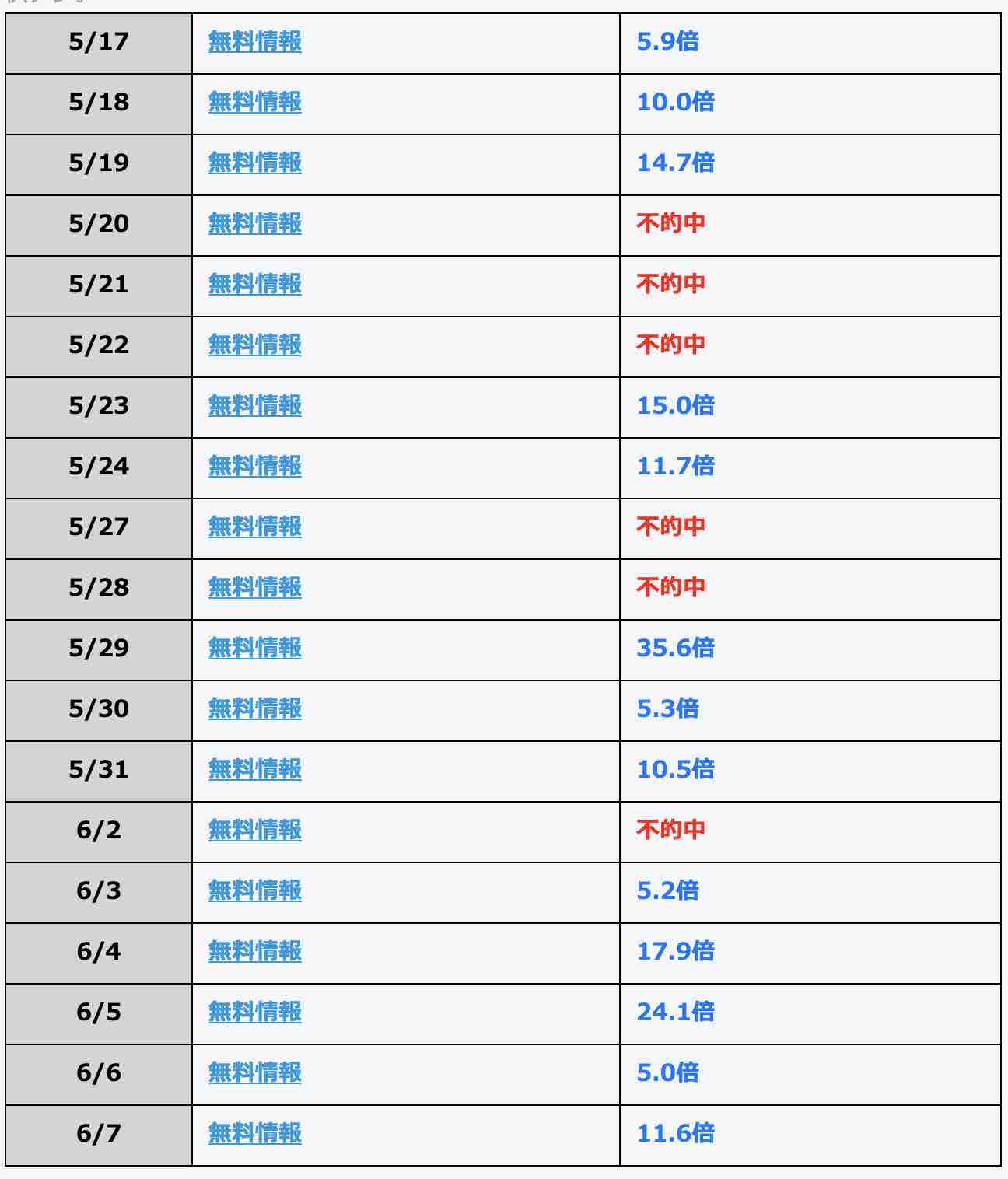Tap the 無料情報 link in the 5/29 row
Screen dimensions: 1008x1179
tap(255, 648)
